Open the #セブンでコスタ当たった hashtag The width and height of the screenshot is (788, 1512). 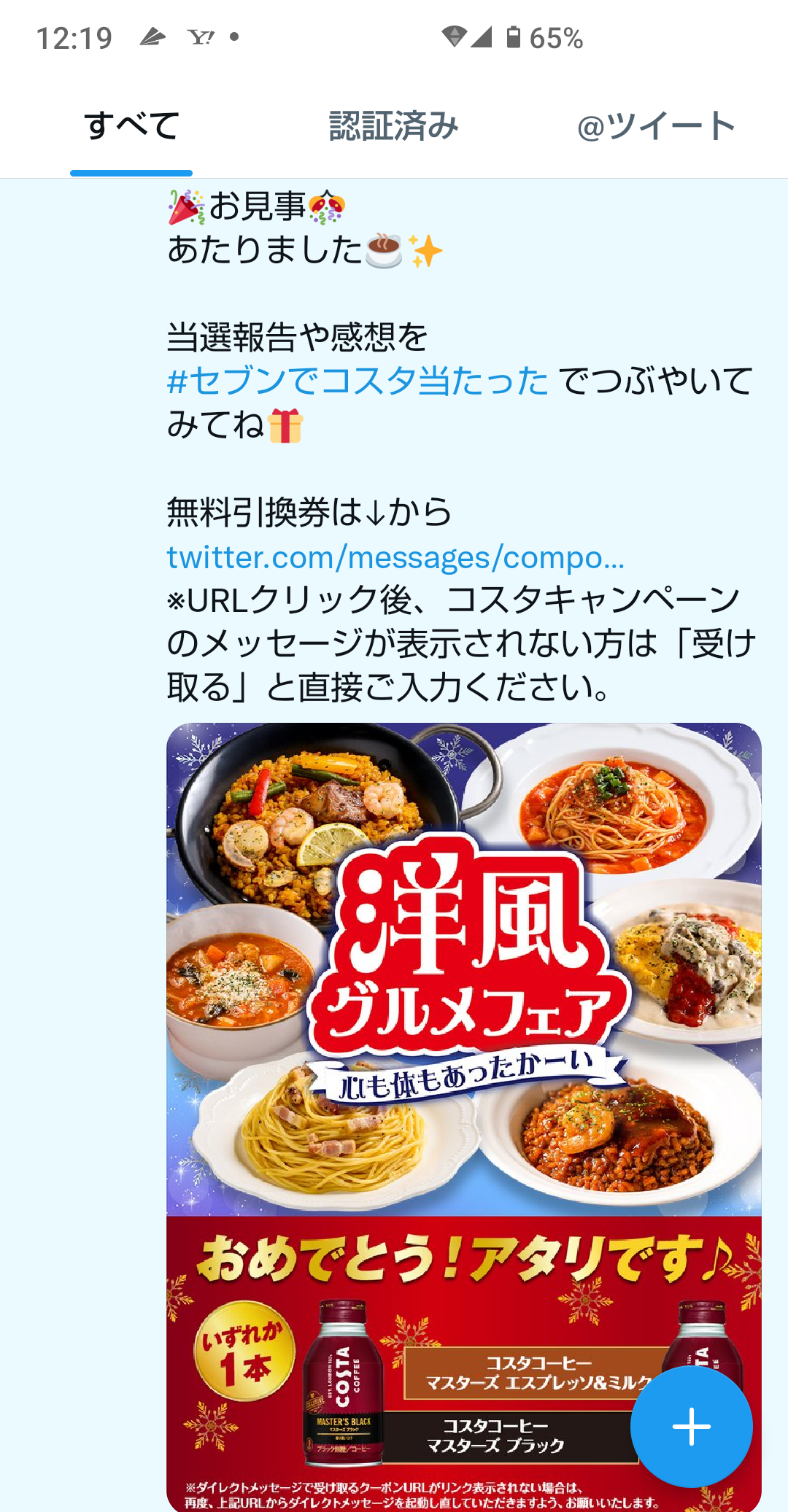pyautogui.click(x=358, y=381)
